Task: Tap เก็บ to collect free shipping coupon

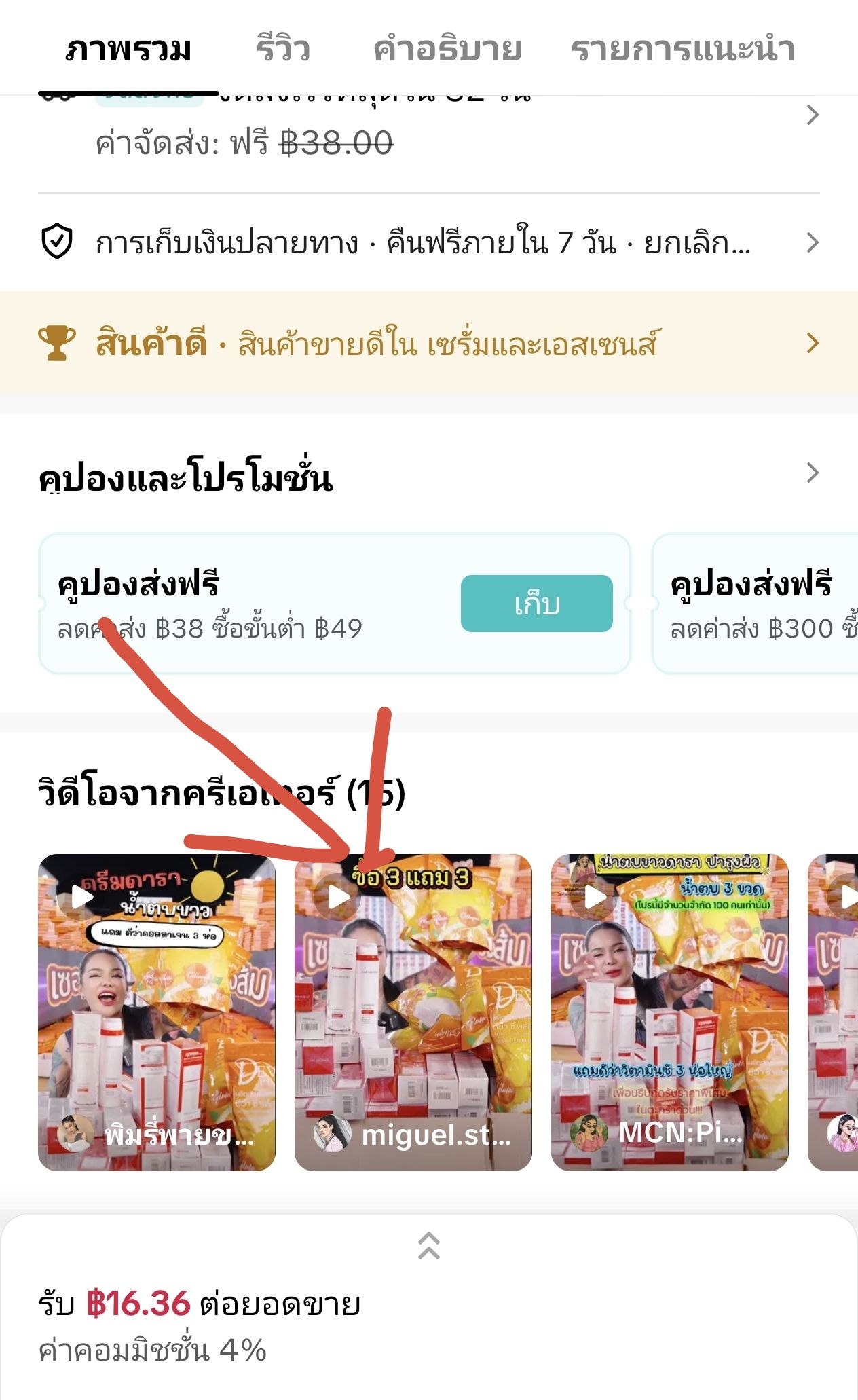Action: pos(537,604)
